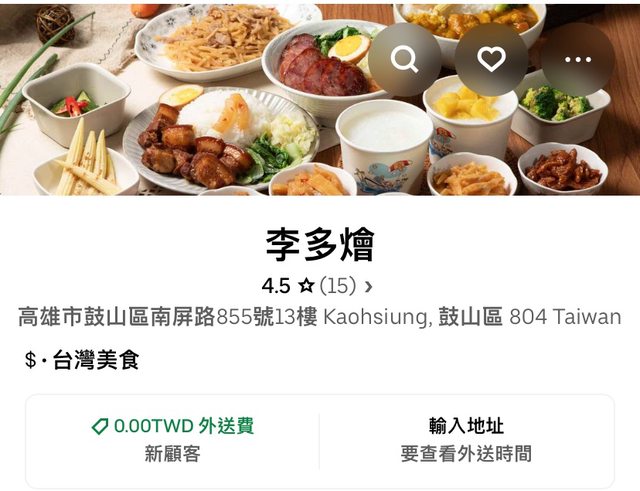
Task: Open search in this restaurant
Action: (x=404, y=60)
